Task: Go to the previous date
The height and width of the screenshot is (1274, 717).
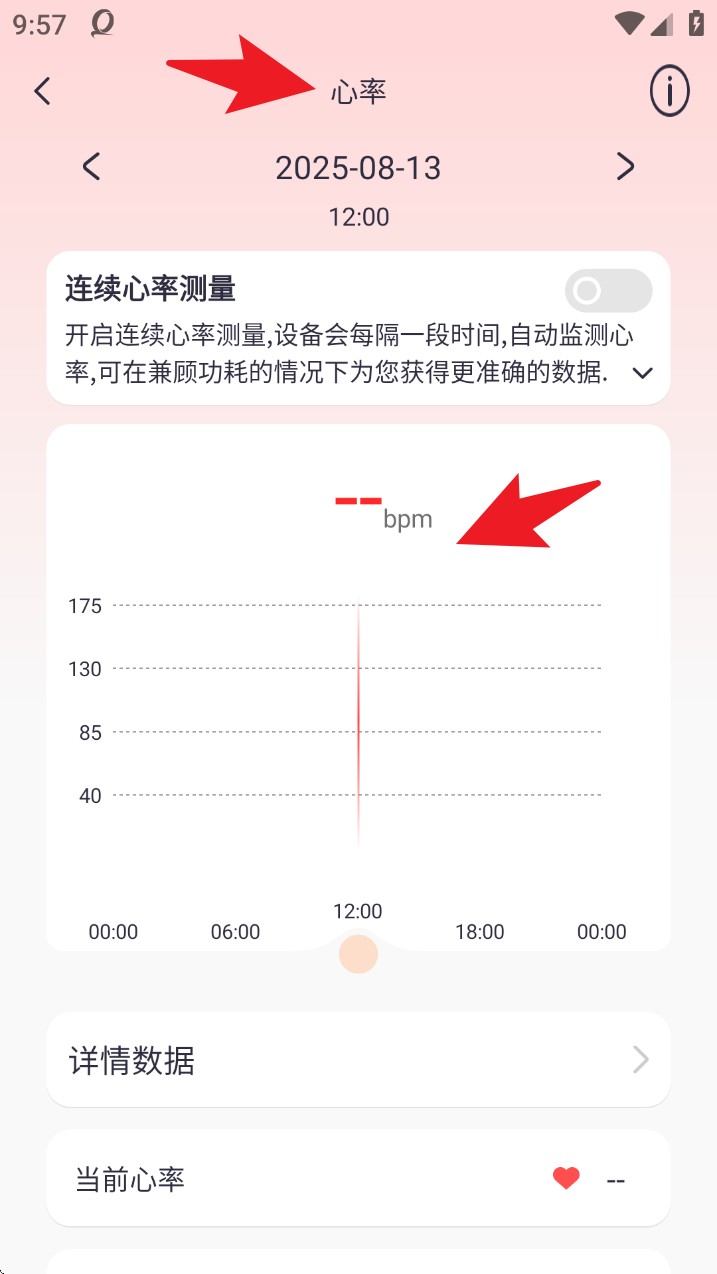Action: (x=91, y=167)
